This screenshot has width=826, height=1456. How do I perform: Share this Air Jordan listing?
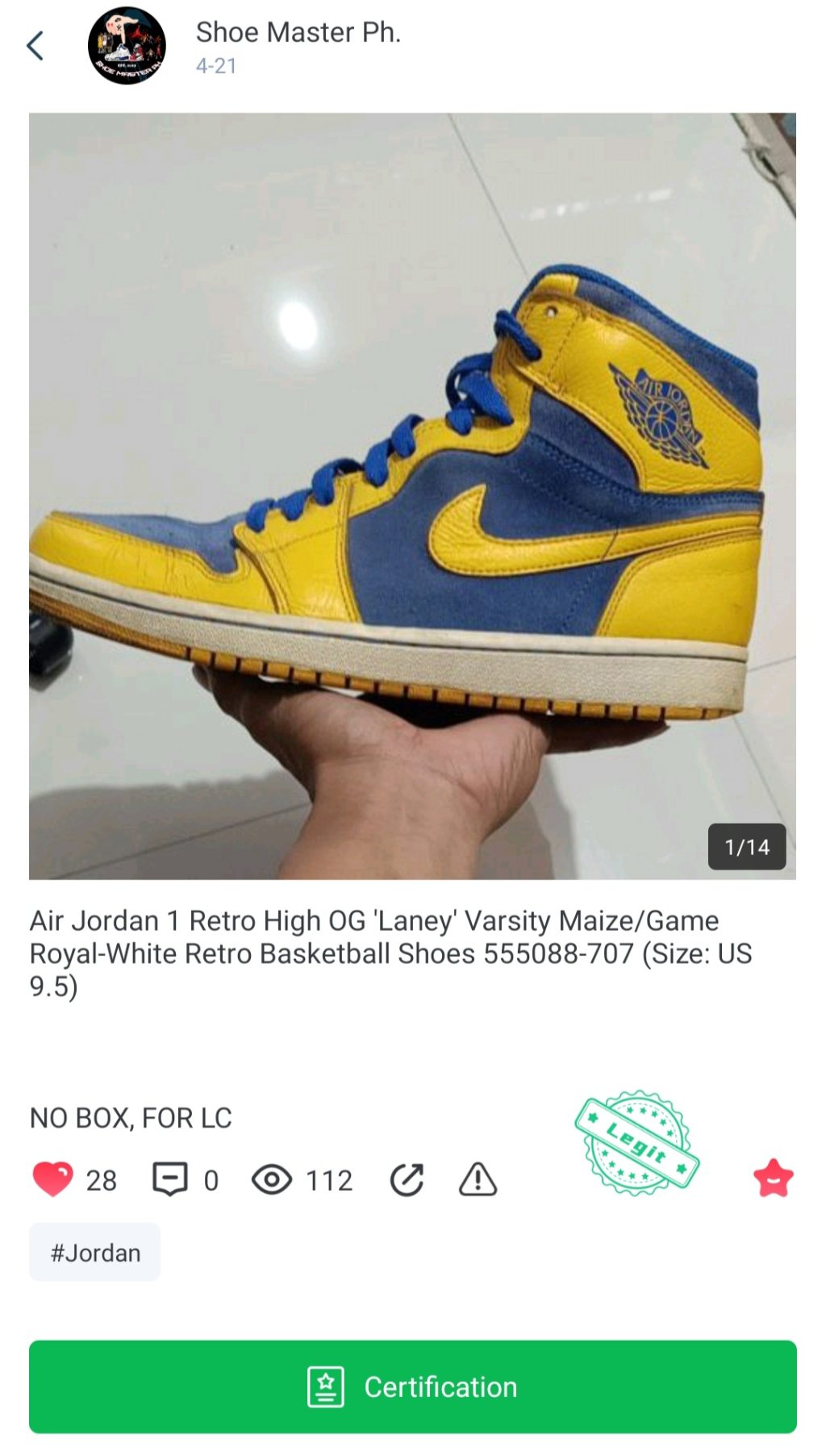[x=407, y=1179]
